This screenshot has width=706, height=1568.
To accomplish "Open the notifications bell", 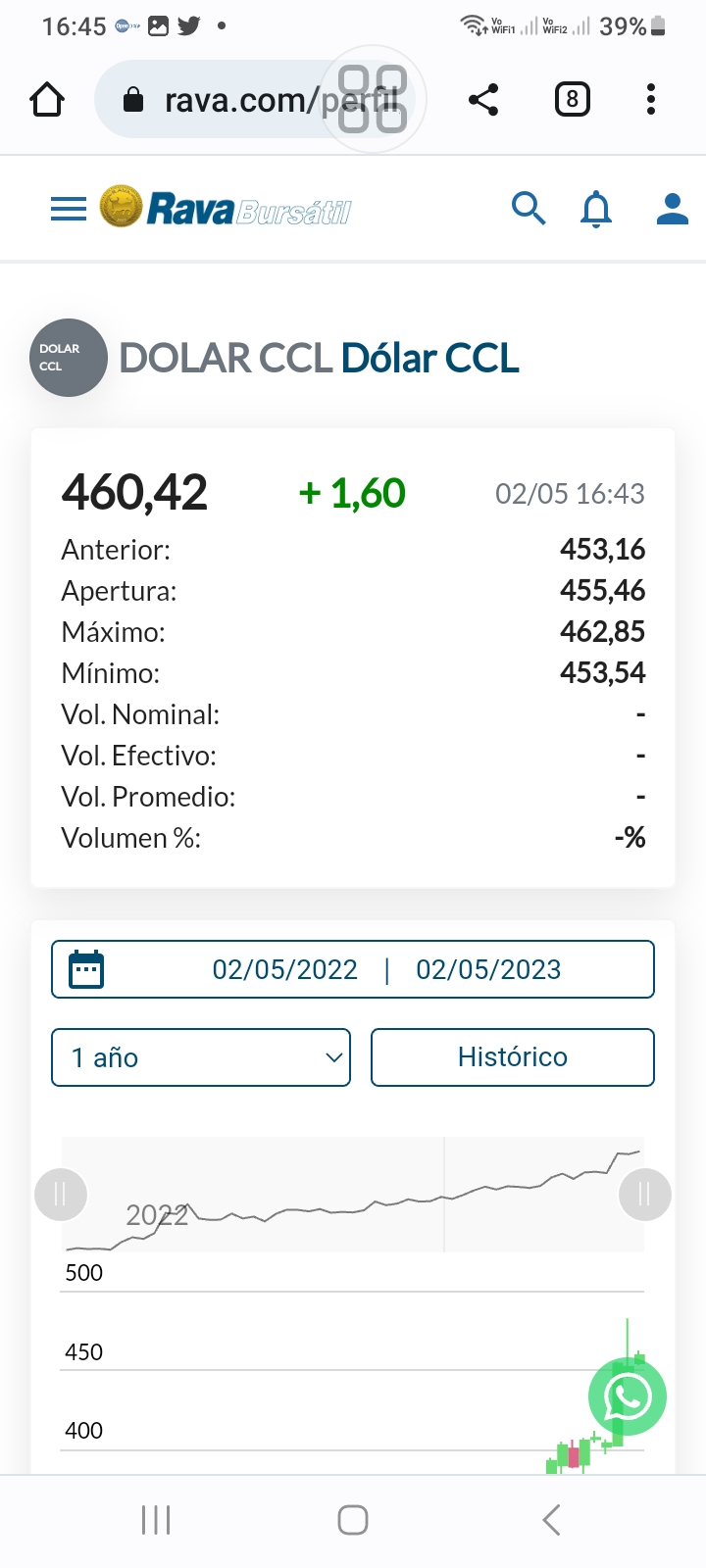I will click(x=596, y=209).
